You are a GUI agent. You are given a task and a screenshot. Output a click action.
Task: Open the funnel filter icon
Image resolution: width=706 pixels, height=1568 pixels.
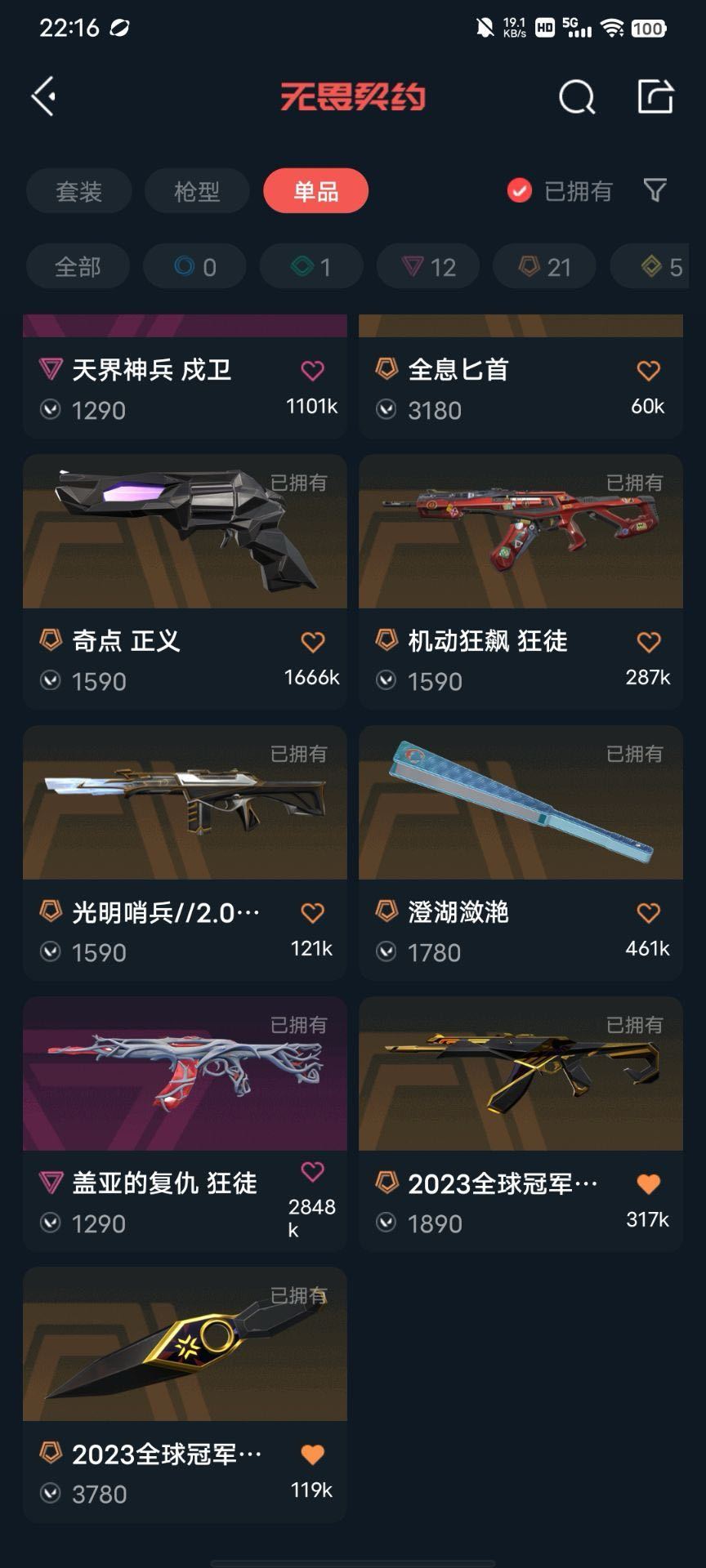(655, 191)
